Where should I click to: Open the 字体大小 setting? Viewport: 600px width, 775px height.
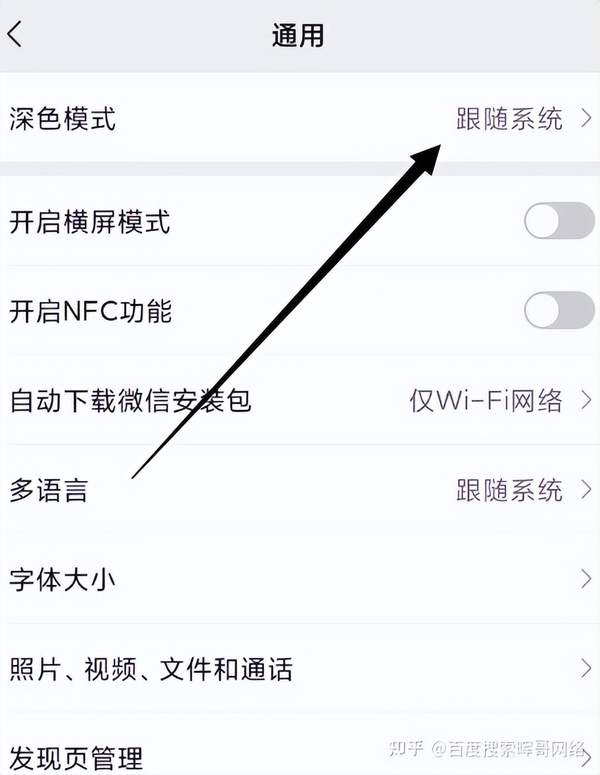tap(300, 579)
